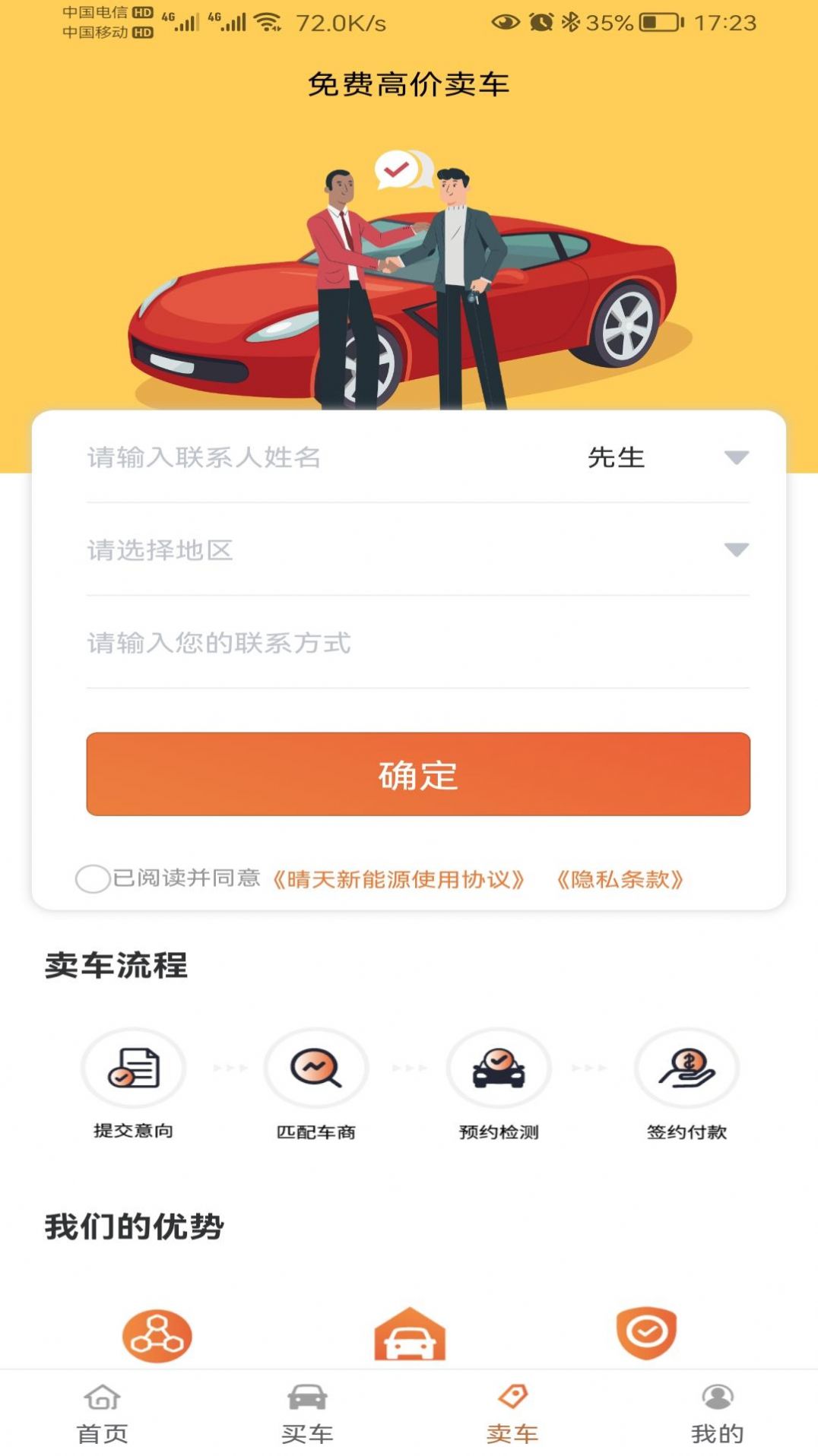
Task: Tap the 确定 confirm button
Action: 417,774
